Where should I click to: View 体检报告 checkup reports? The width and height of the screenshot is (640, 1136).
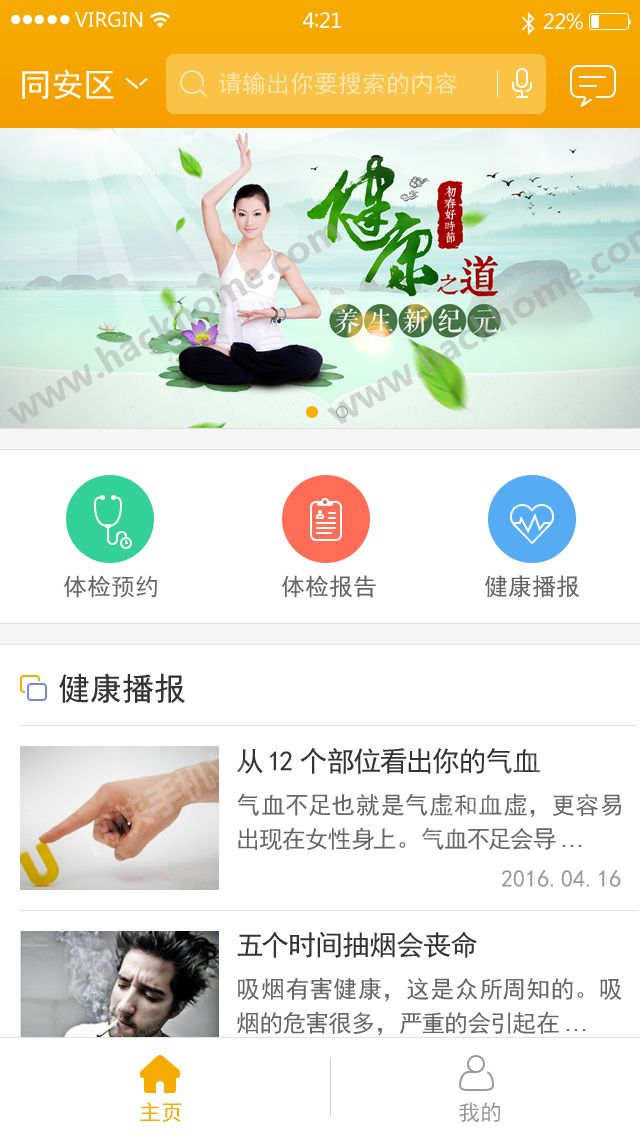click(326, 537)
